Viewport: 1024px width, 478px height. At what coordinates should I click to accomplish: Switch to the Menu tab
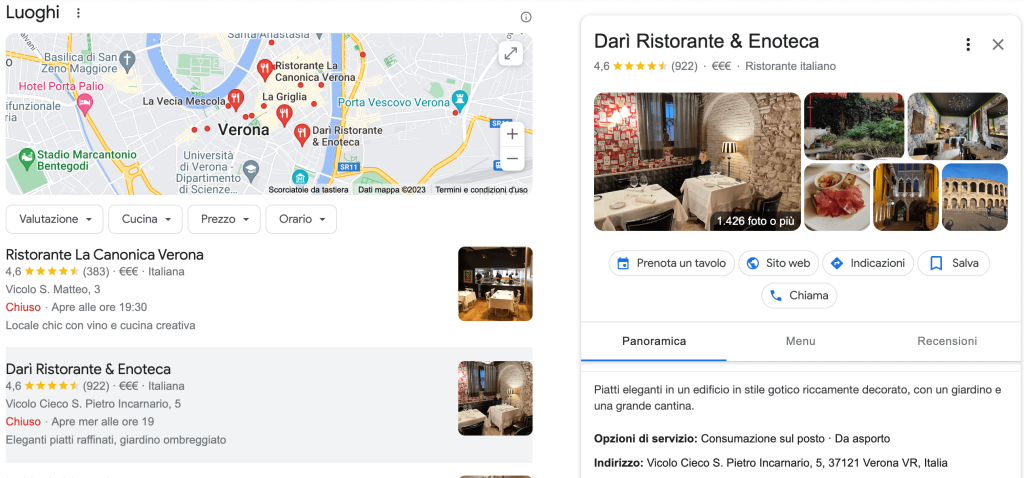[800, 341]
